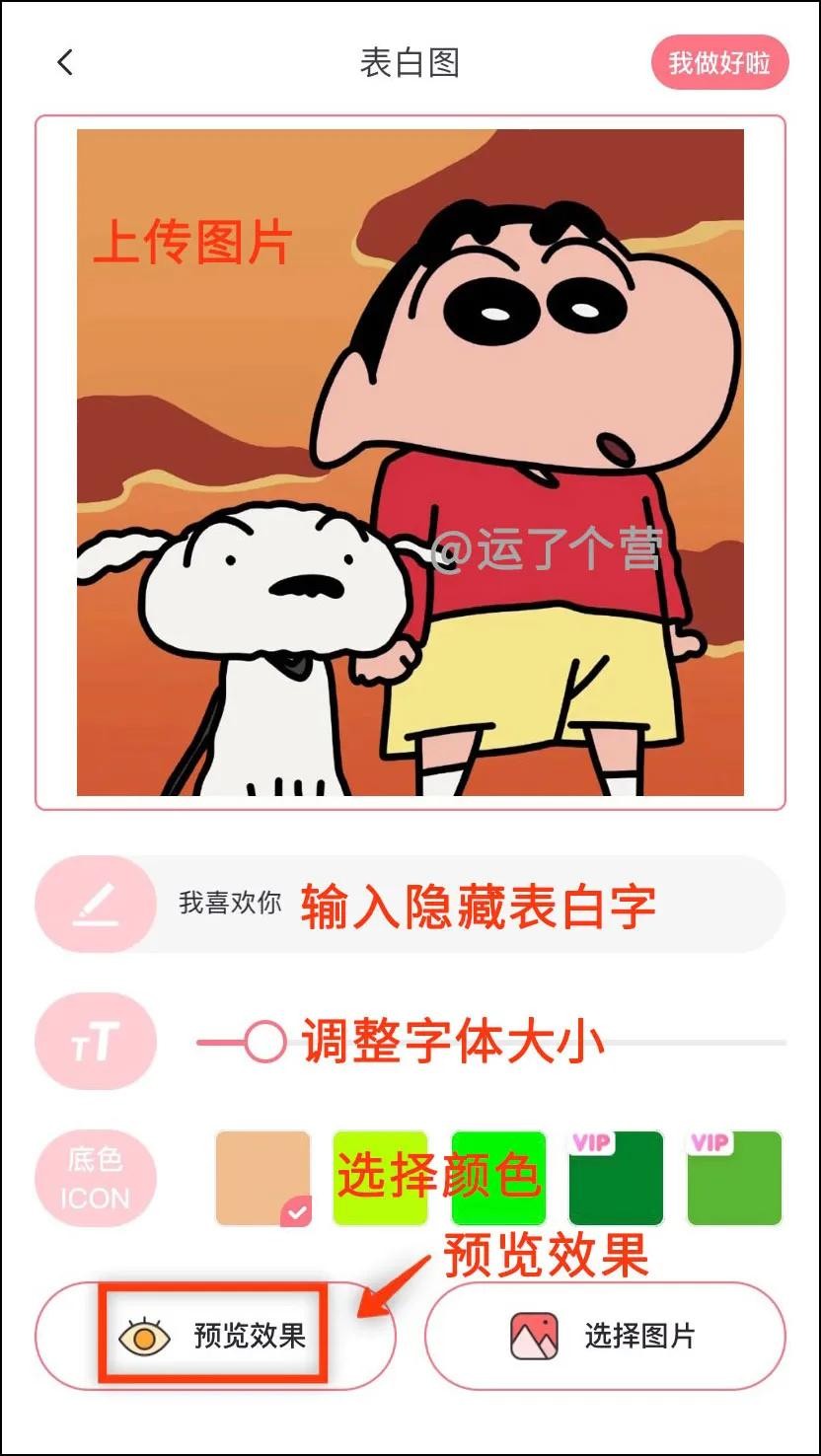Tap 预览效果 to preview the result
This screenshot has width=821, height=1456.
[x=215, y=1336]
